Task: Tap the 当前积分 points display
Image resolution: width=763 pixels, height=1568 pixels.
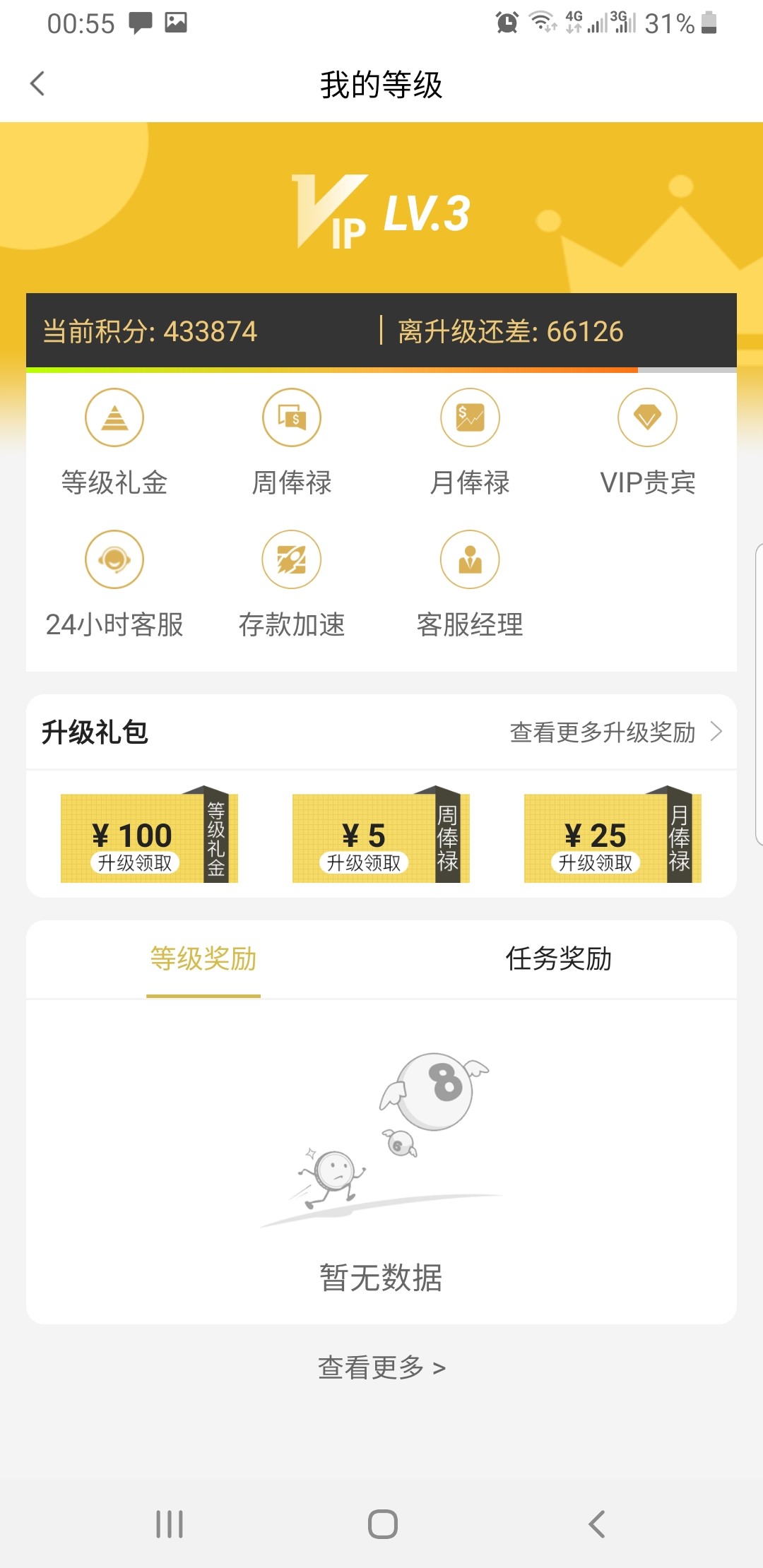Action: point(149,330)
